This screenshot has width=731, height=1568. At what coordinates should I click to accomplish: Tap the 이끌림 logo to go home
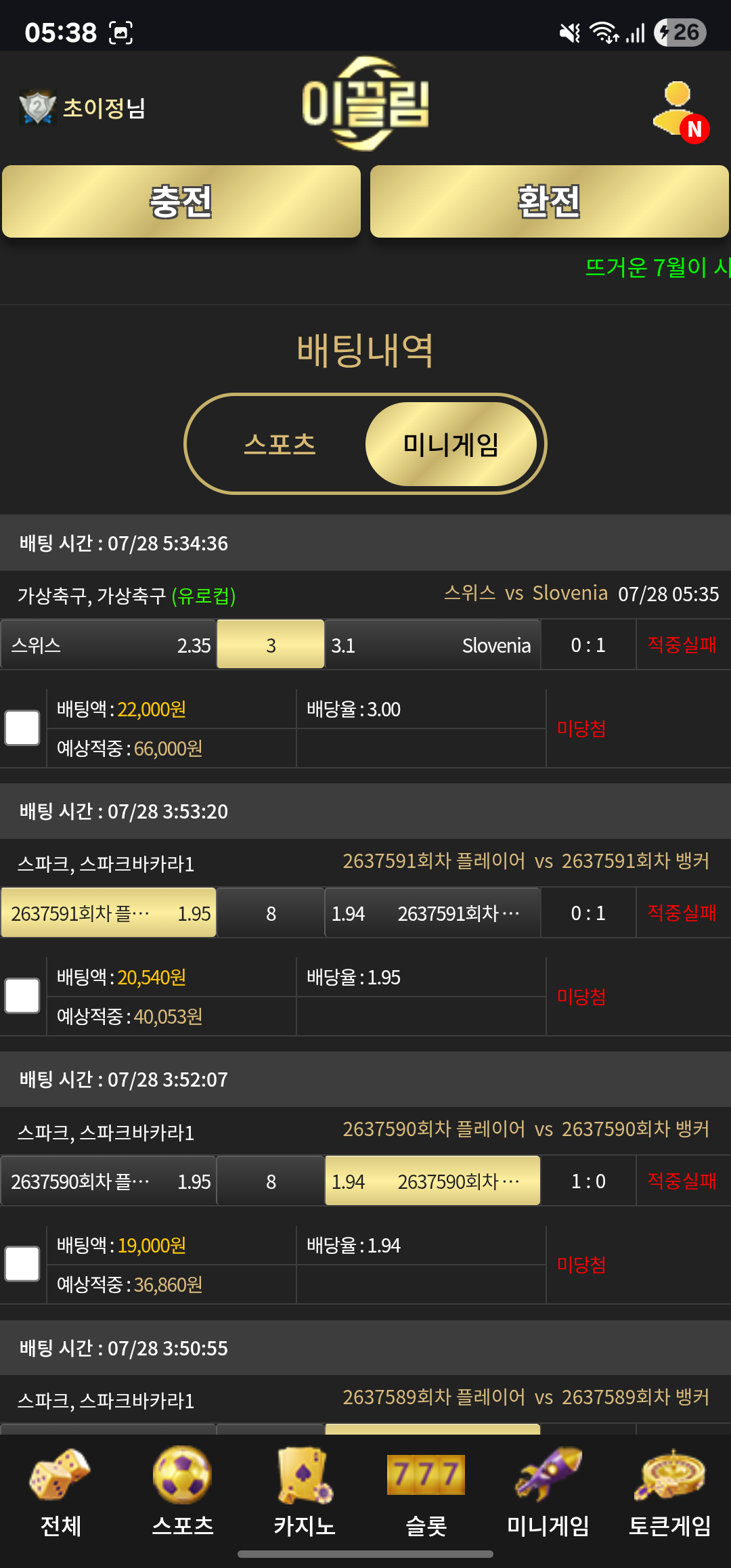coord(365,104)
